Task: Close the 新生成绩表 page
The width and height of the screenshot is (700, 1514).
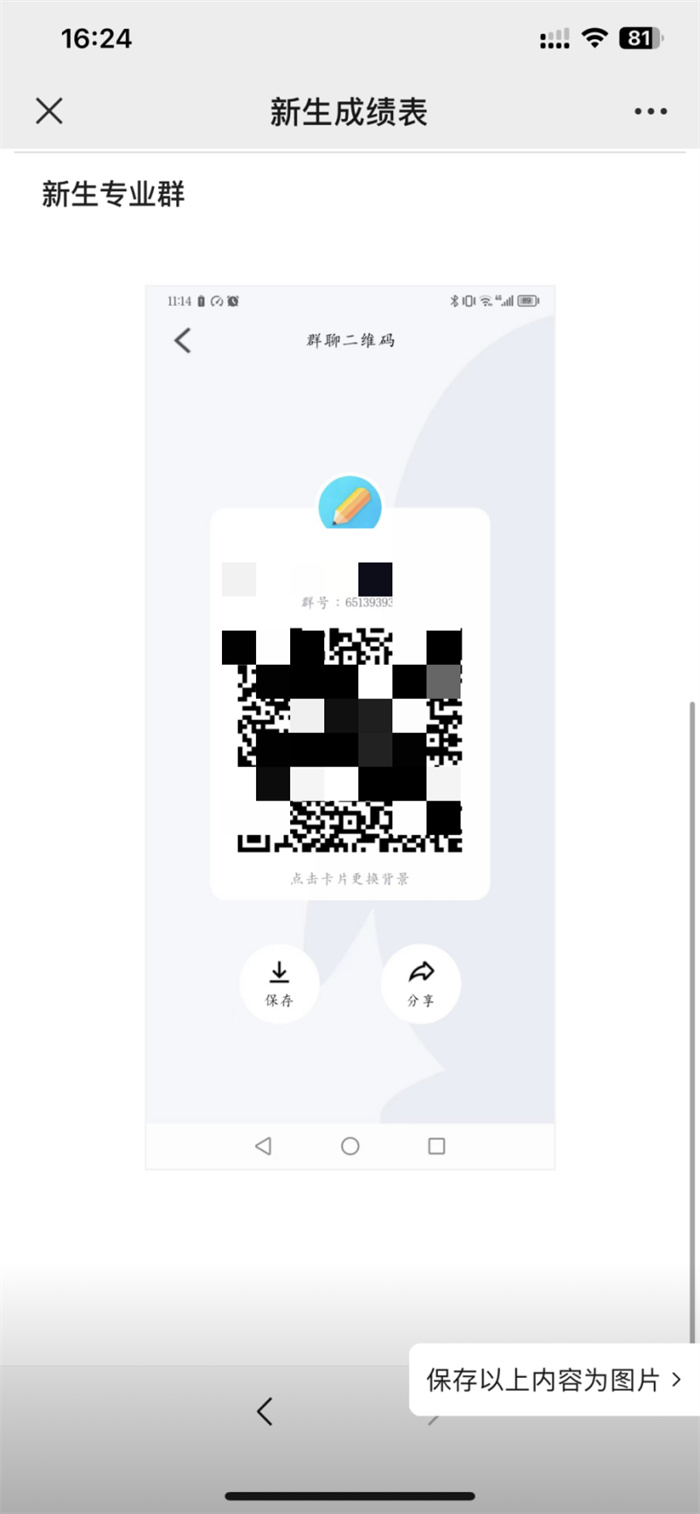Action: pos(49,111)
